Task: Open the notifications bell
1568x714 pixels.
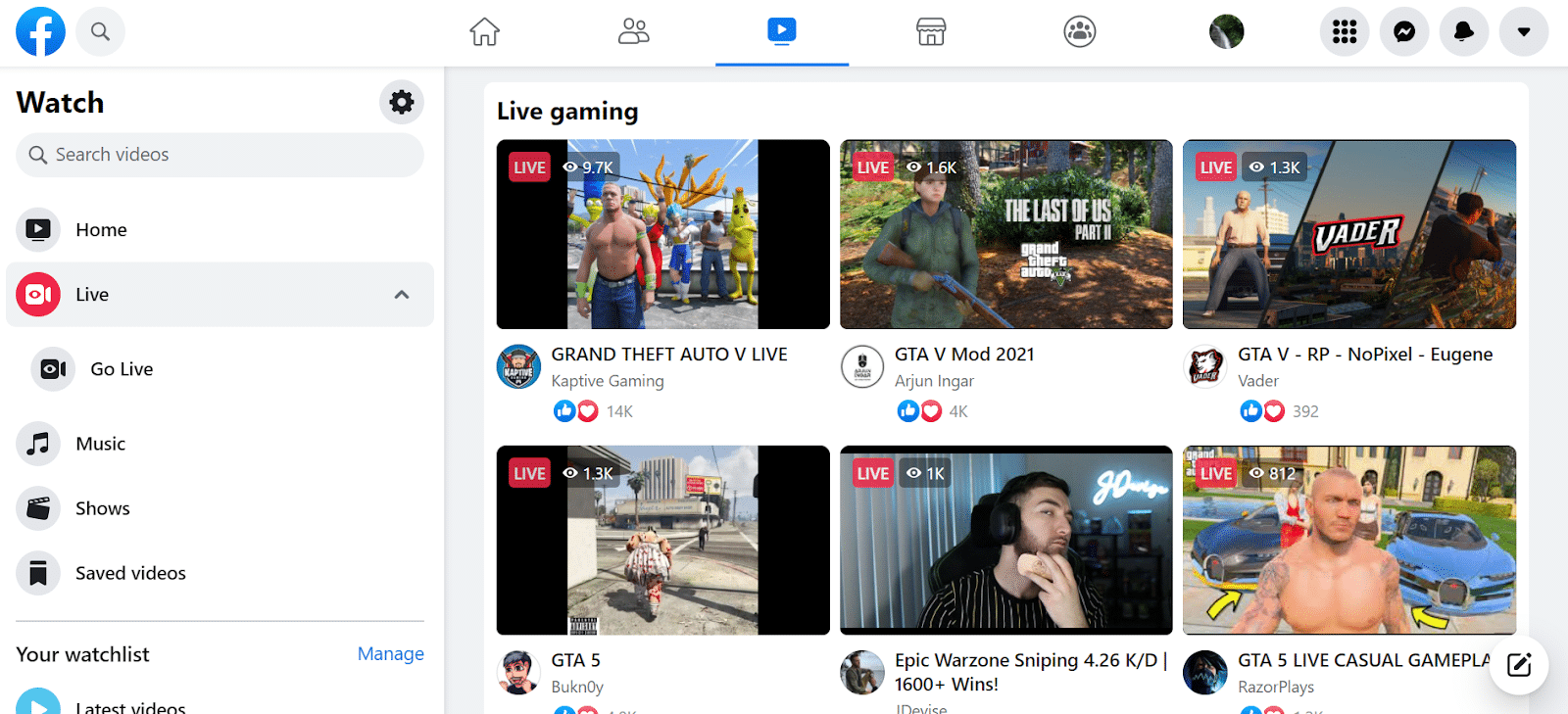Action: tap(1464, 31)
